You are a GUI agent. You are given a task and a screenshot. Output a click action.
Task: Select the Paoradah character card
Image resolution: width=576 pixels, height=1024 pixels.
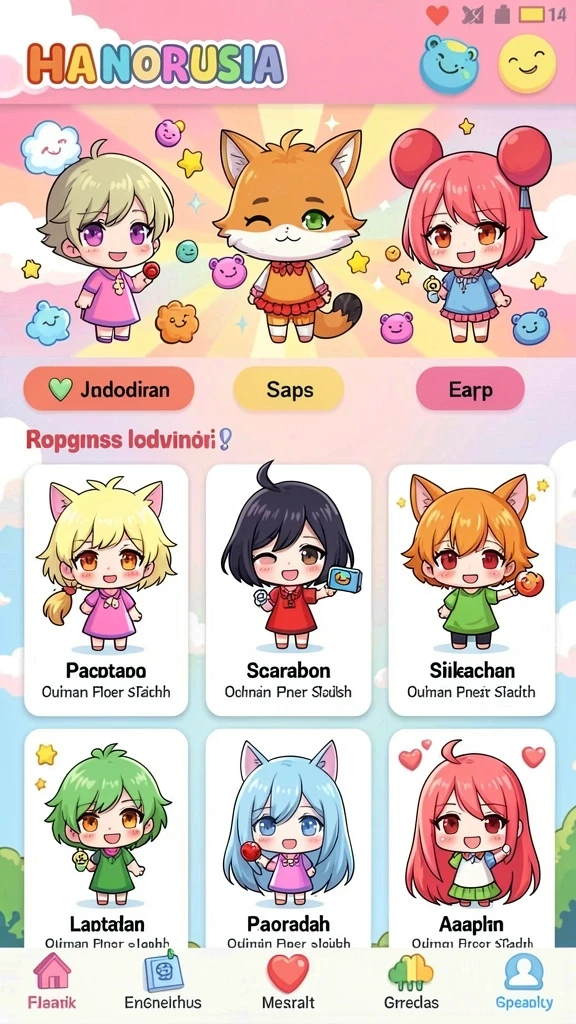pyautogui.click(x=288, y=839)
